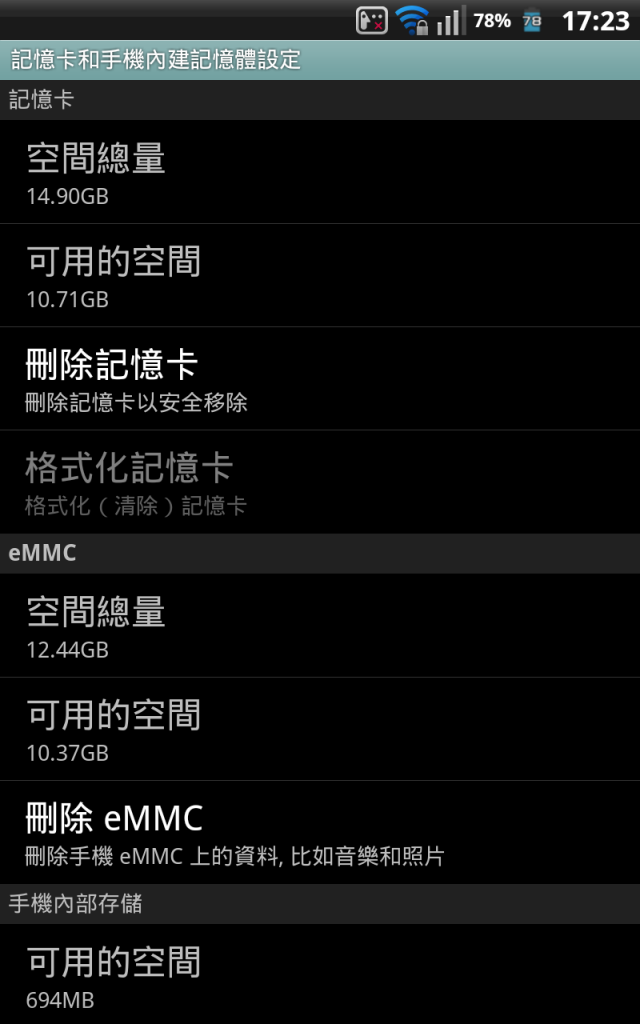Open the 刪除 eMMC option

(320, 833)
